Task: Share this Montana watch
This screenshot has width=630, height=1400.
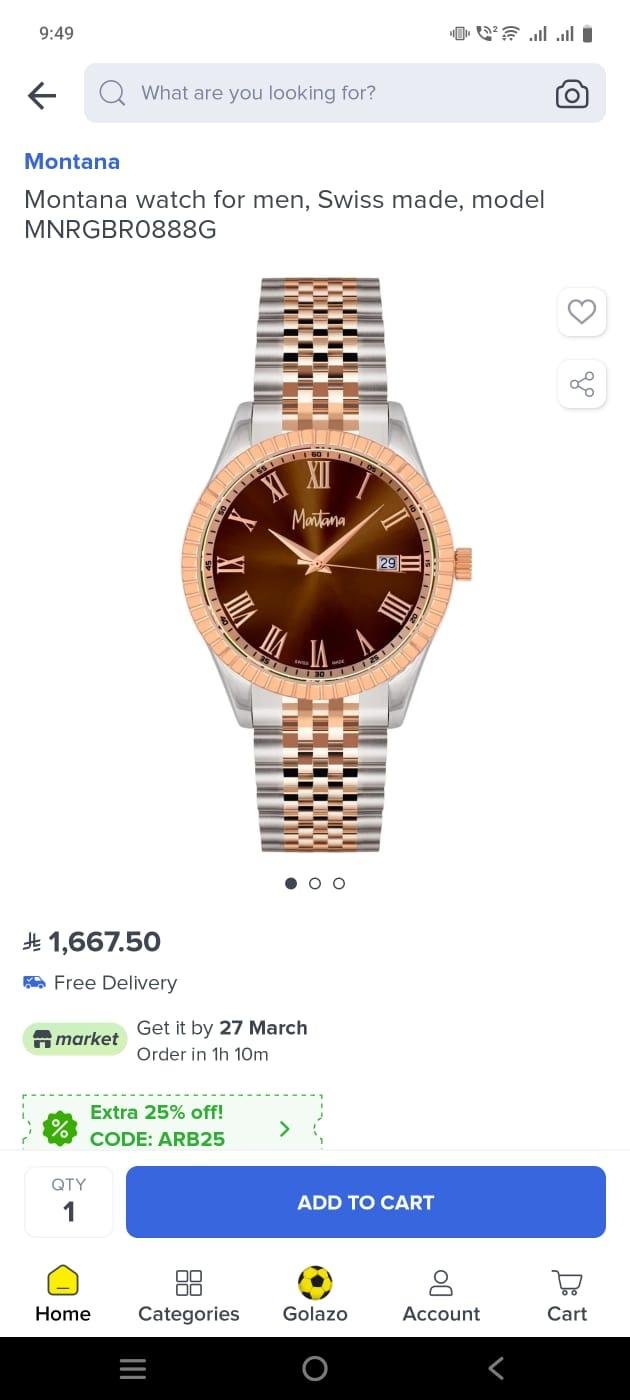Action: pos(582,384)
